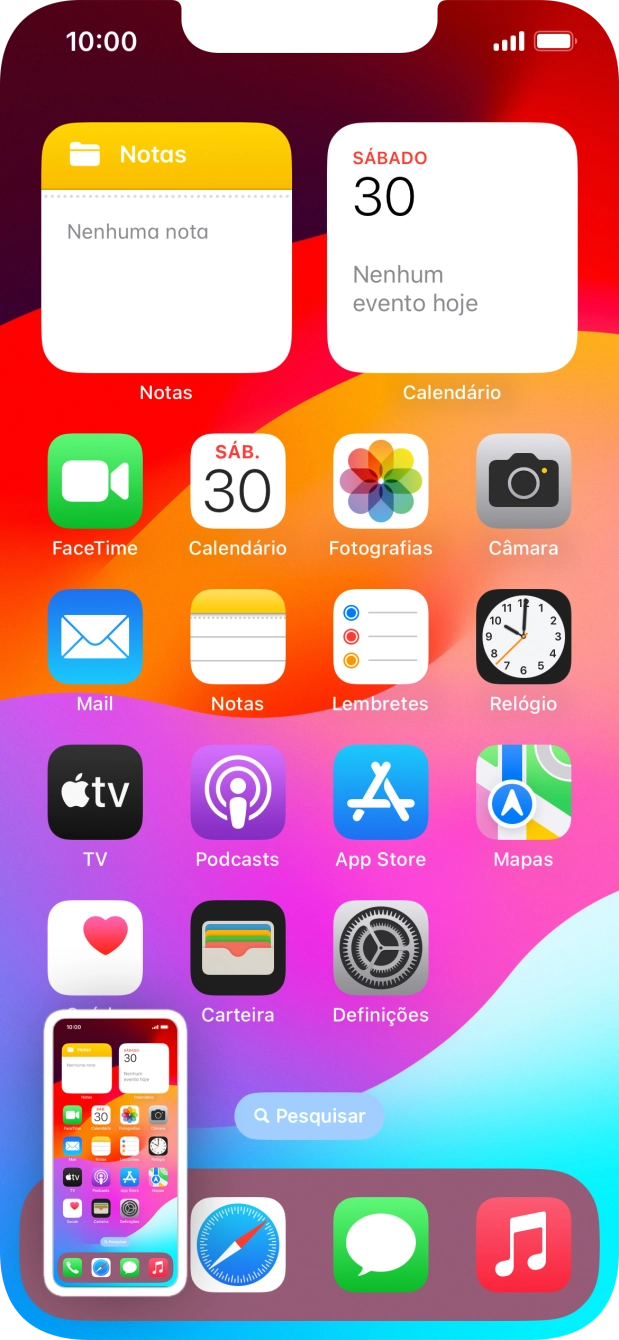This screenshot has height=1340, width=619.
Task: Open the Podcasts app
Action: [x=238, y=792]
